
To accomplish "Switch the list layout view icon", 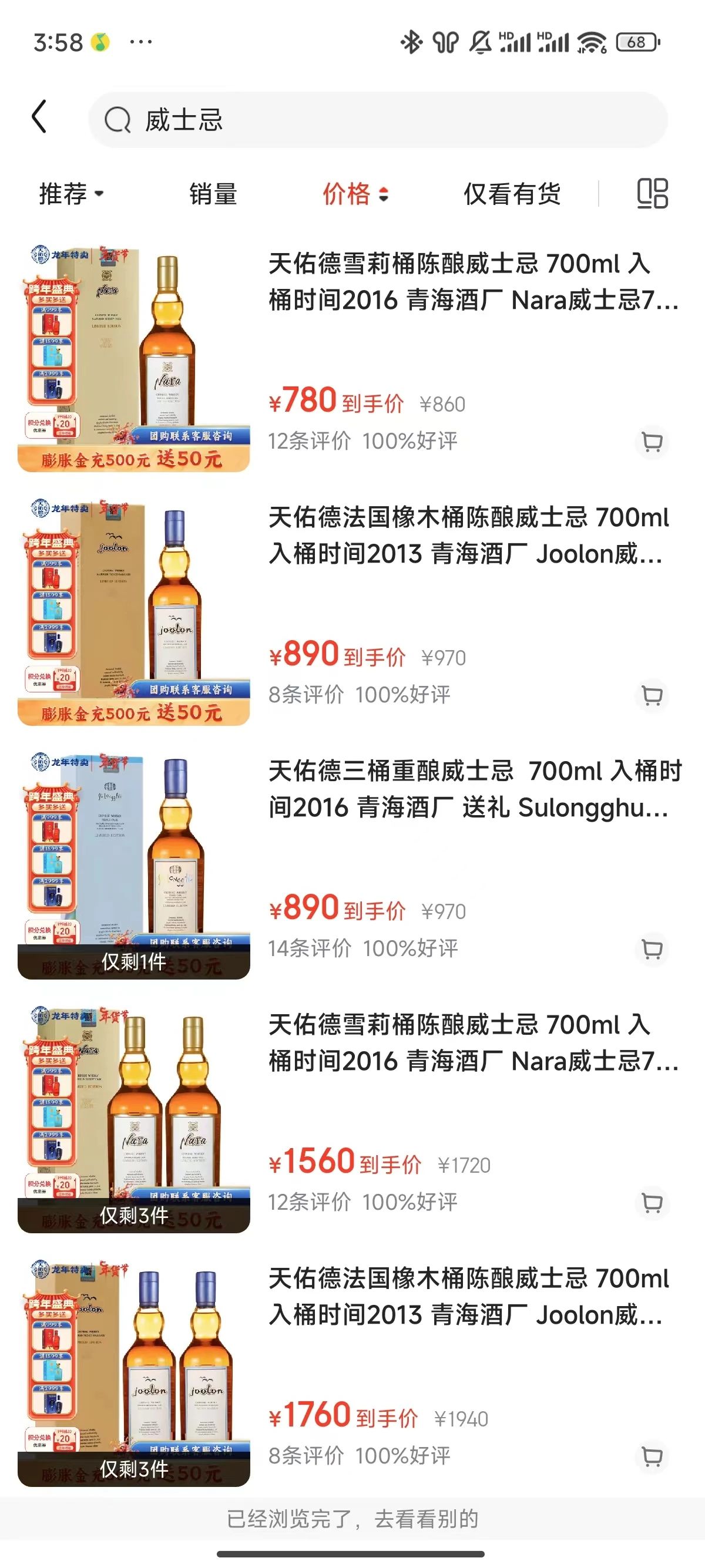I will coord(652,194).
